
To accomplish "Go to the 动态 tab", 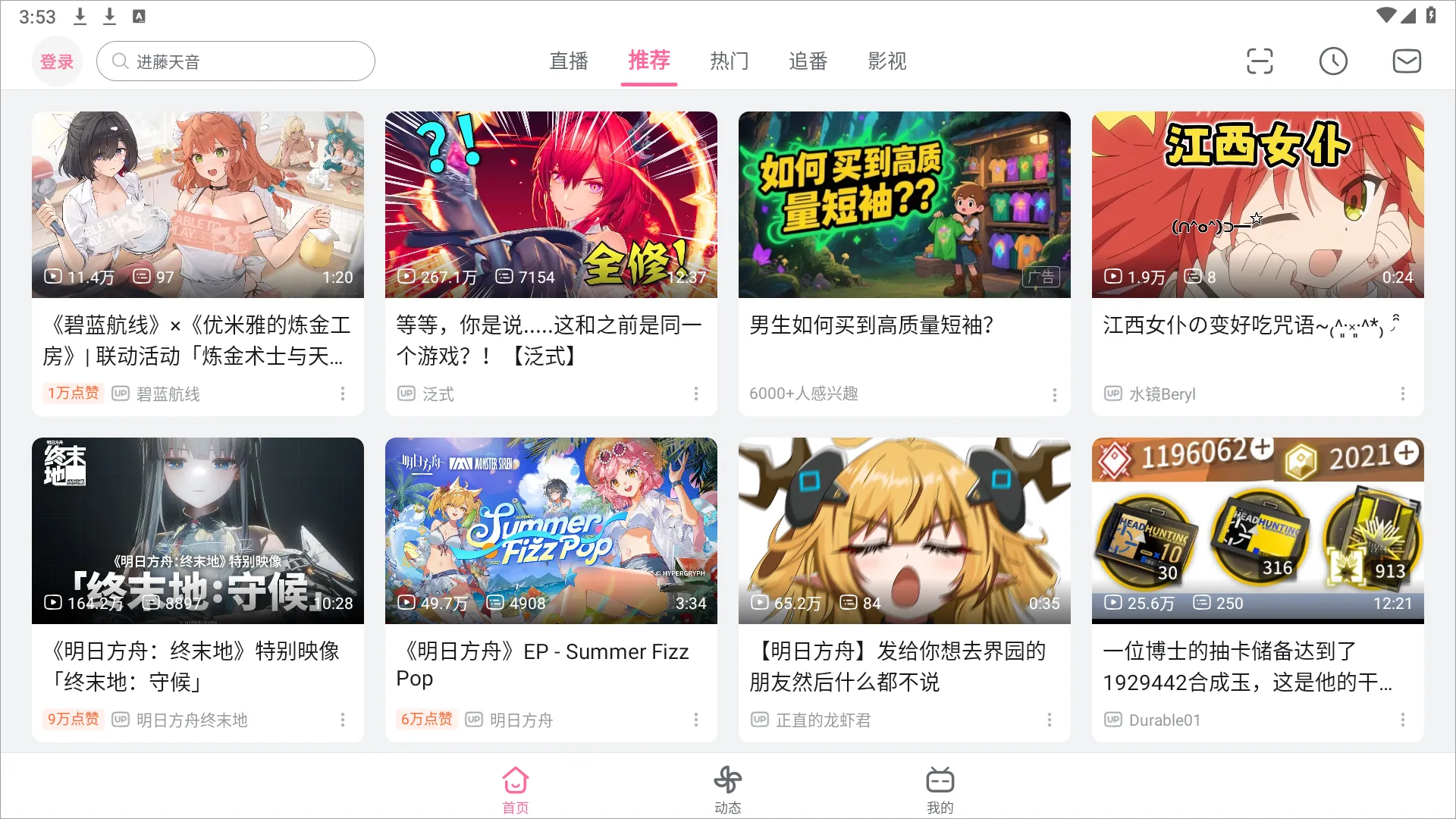I will [727, 789].
